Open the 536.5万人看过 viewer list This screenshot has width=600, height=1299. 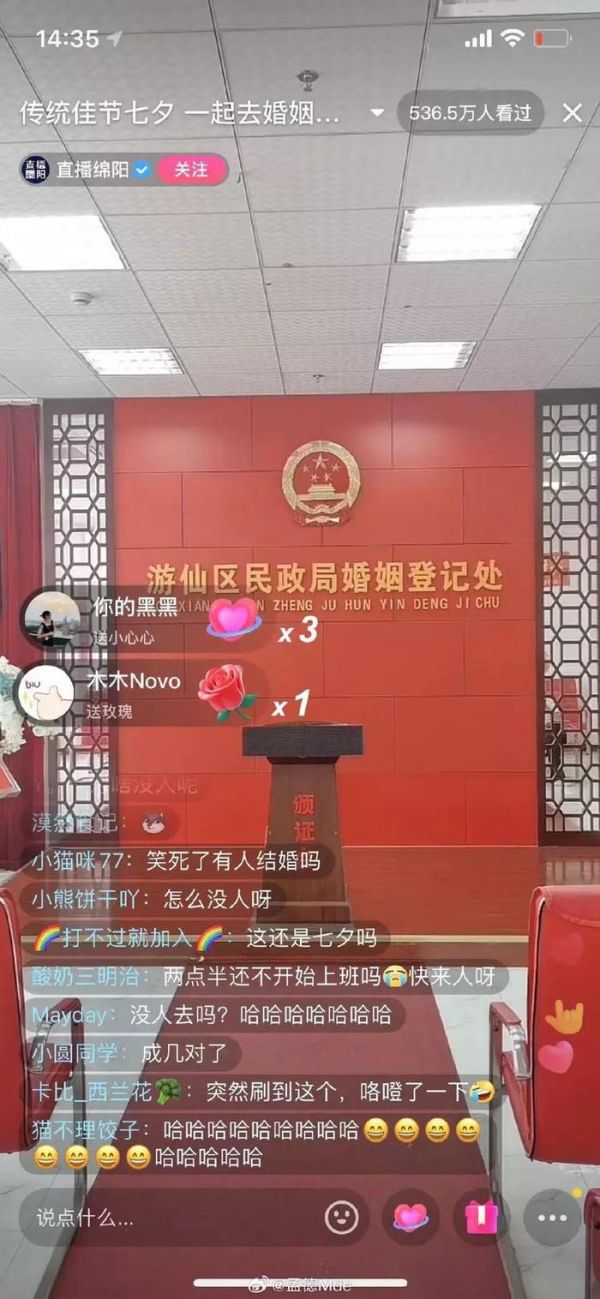[x=468, y=112]
